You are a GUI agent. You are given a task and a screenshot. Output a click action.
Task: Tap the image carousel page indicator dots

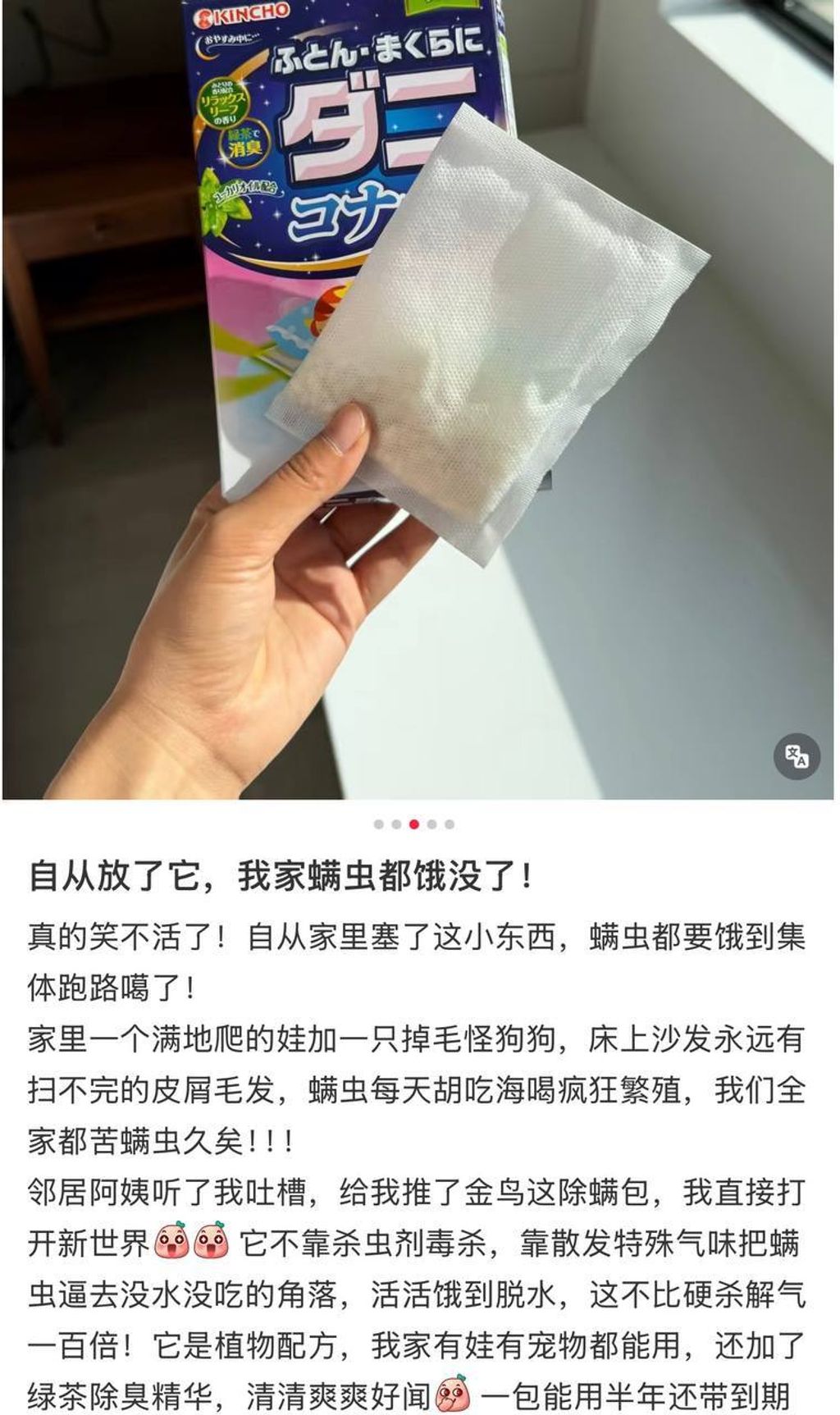(x=413, y=824)
